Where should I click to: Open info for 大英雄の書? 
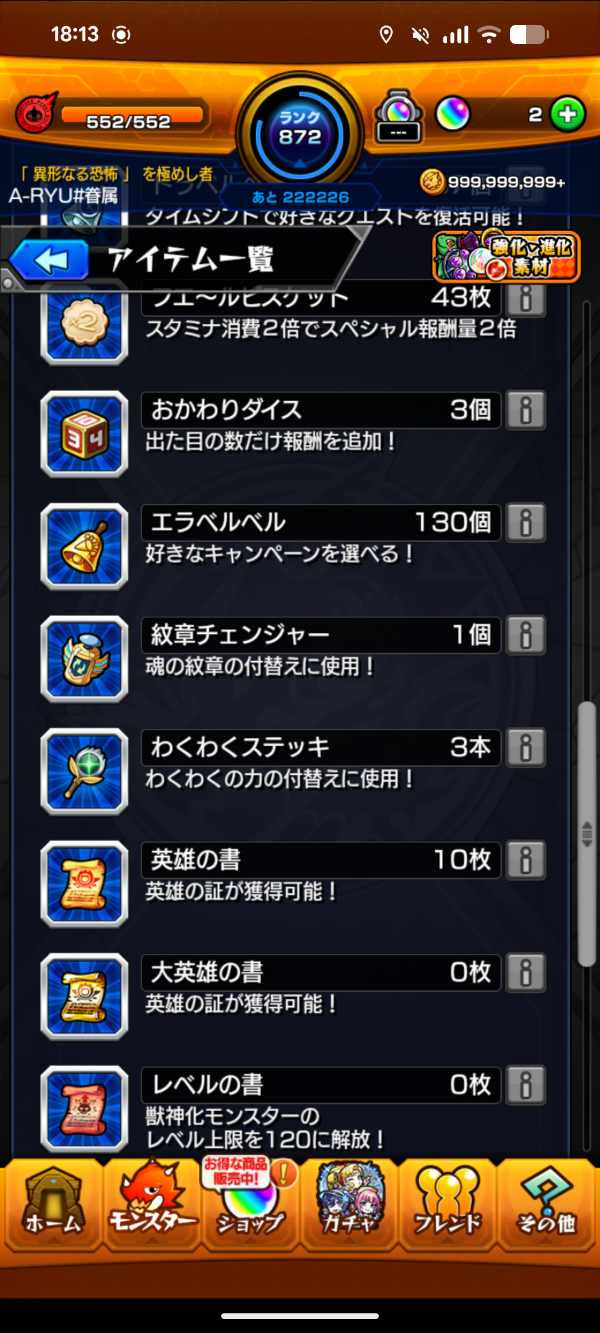(x=526, y=972)
